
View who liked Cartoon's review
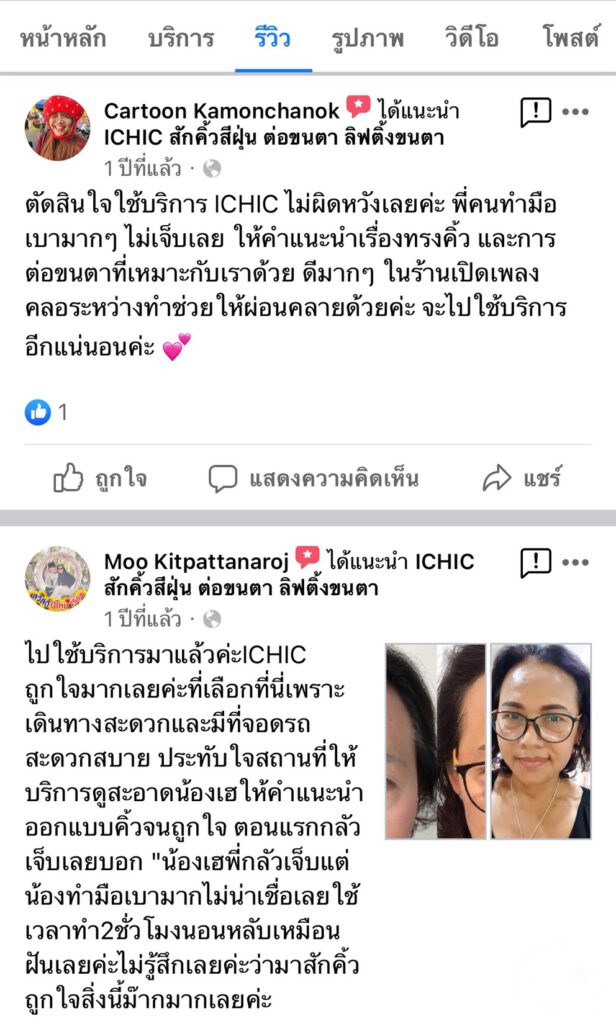tap(46, 412)
